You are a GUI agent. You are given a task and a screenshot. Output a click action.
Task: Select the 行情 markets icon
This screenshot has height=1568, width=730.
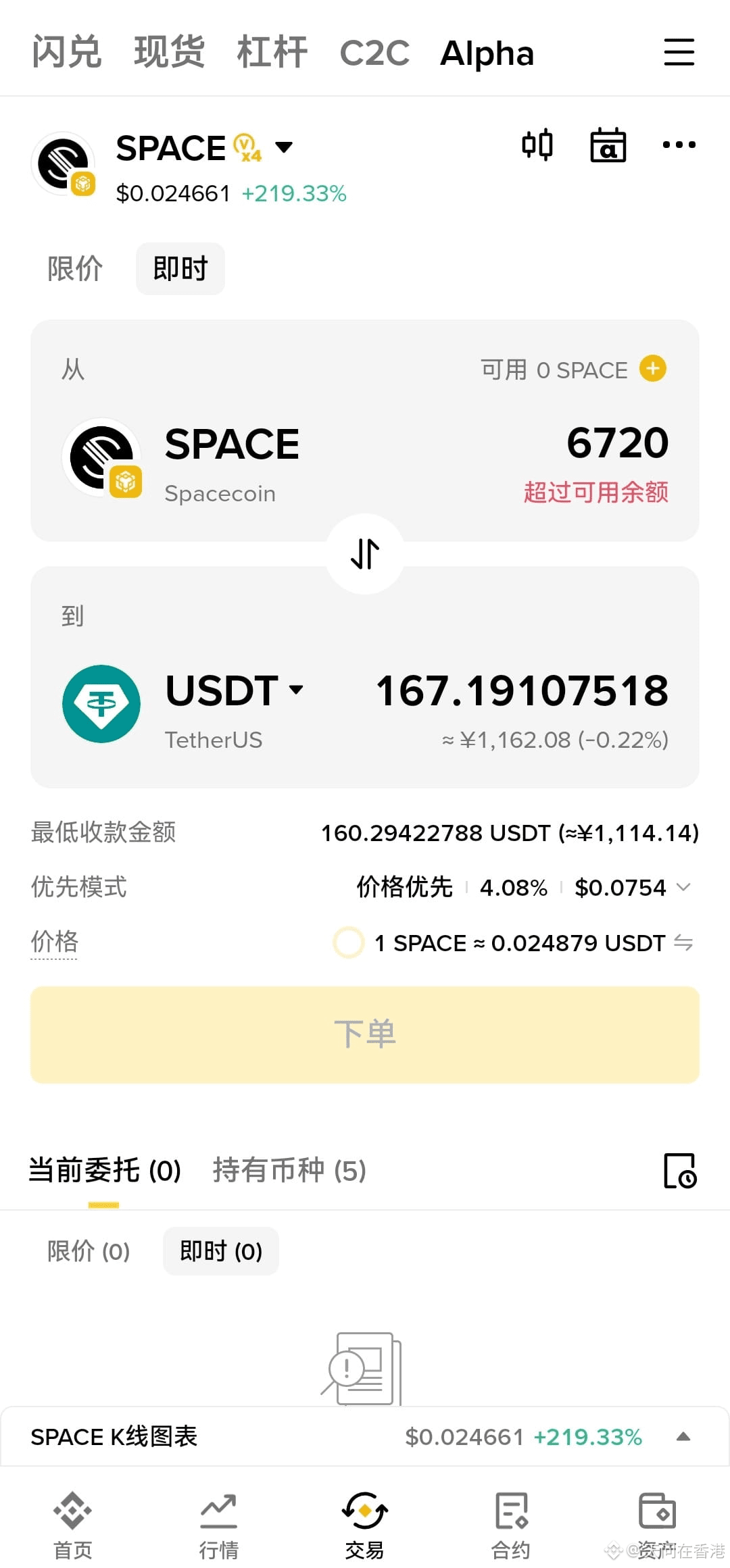coord(218,1517)
